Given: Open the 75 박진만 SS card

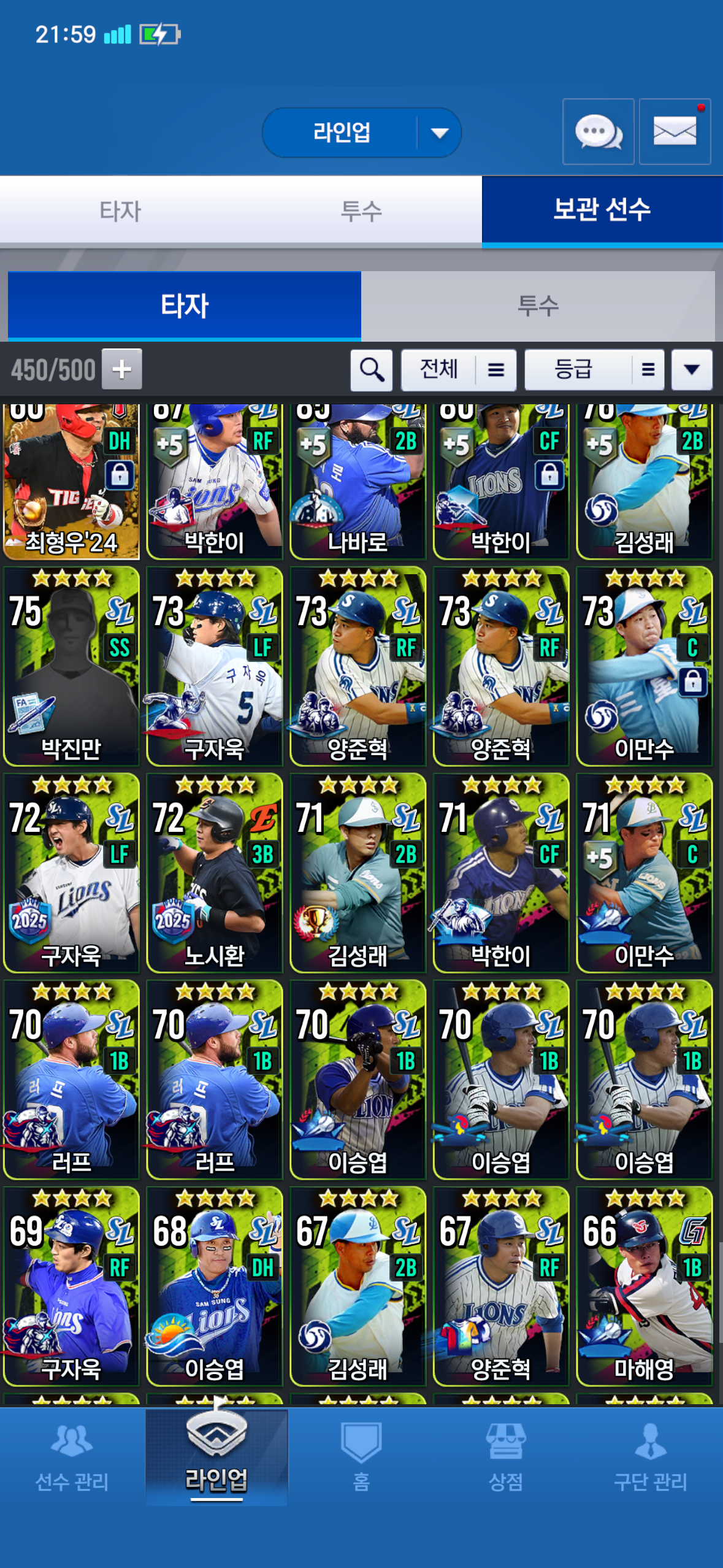Looking at the screenshot, I should tap(71, 666).
